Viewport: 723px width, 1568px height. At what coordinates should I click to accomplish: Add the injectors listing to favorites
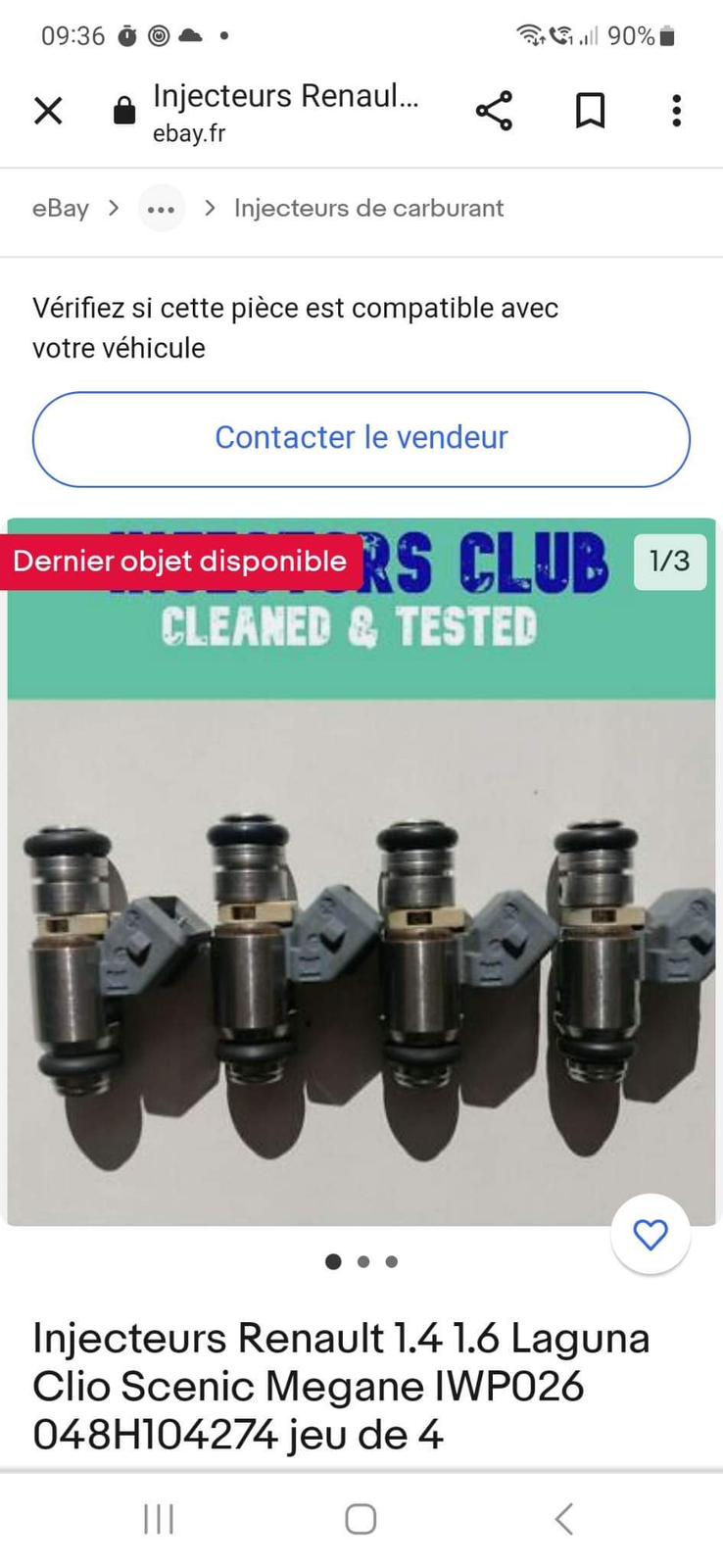click(x=651, y=1235)
